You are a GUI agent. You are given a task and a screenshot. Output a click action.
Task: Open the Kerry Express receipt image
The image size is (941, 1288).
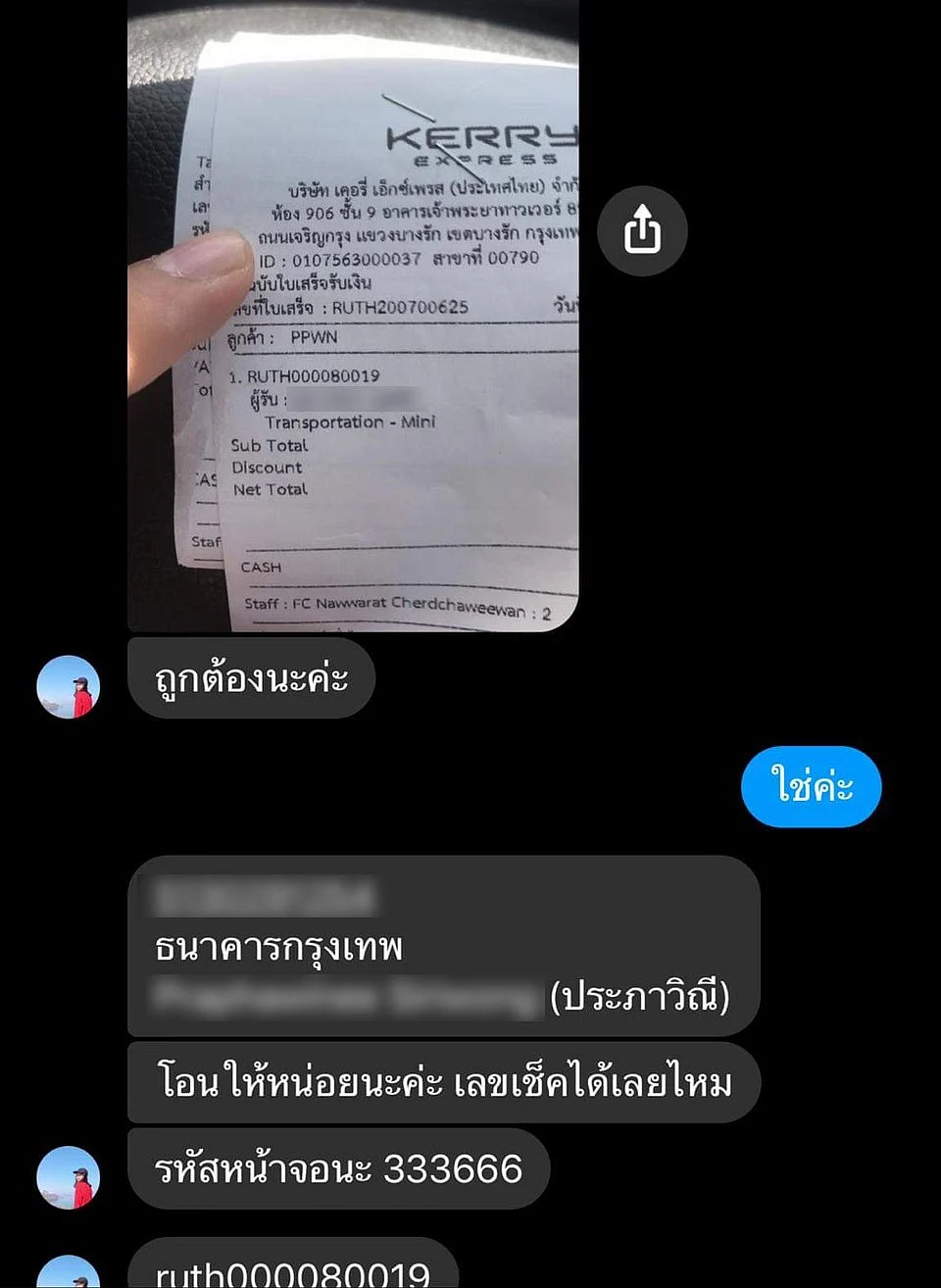pyautogui.click(x=353, y=314)
